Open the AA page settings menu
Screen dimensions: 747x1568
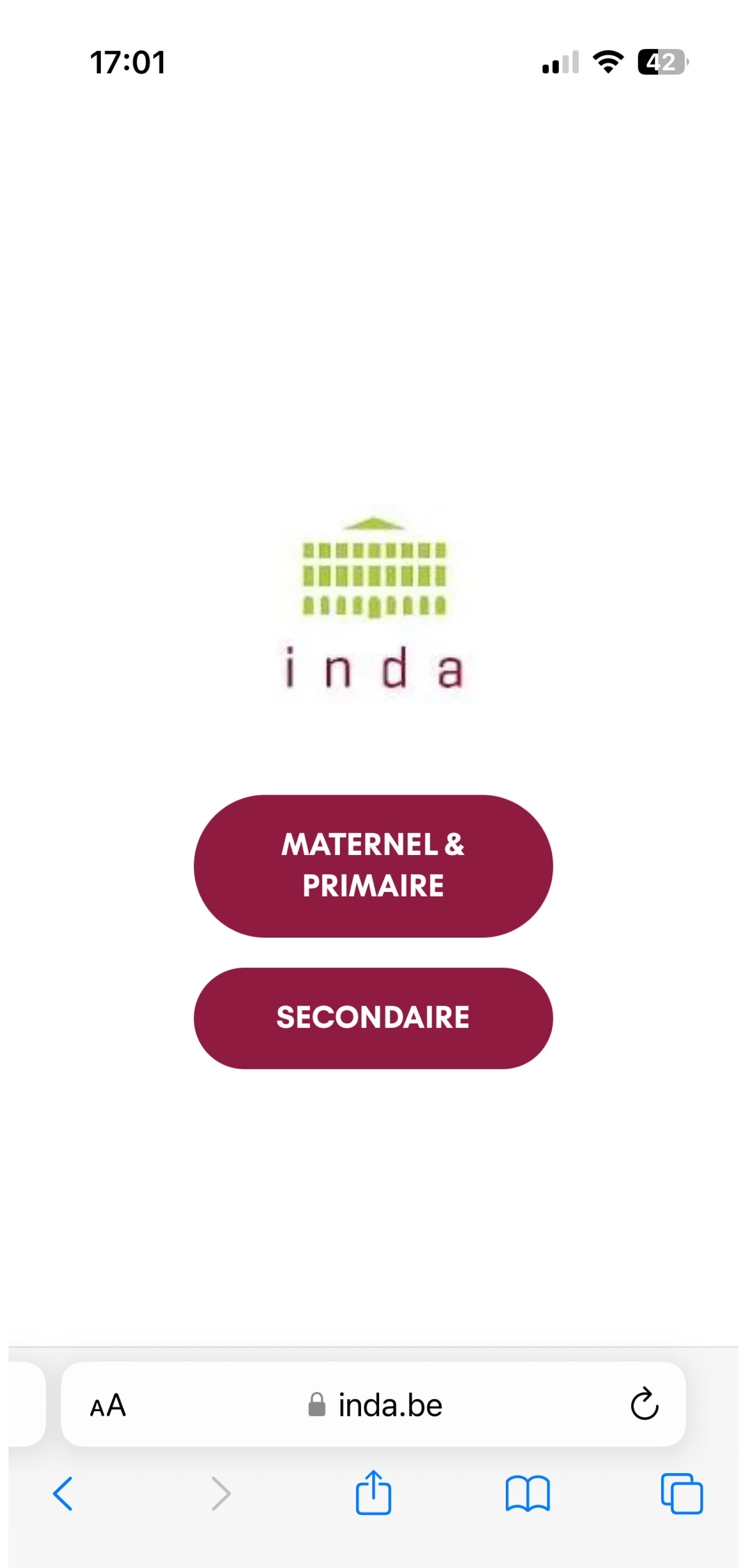coord(108,1406)
